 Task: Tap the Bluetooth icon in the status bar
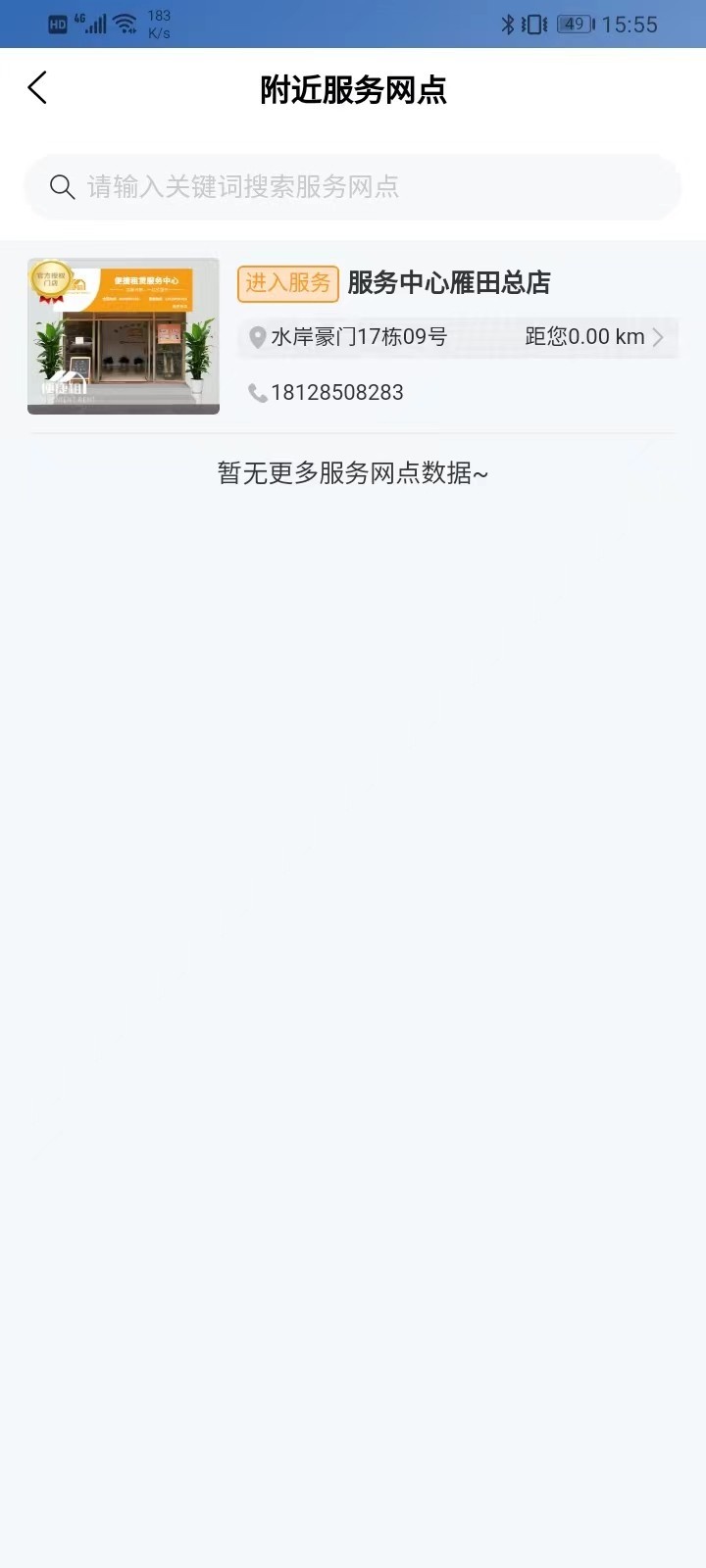click(x=510, y=24)
